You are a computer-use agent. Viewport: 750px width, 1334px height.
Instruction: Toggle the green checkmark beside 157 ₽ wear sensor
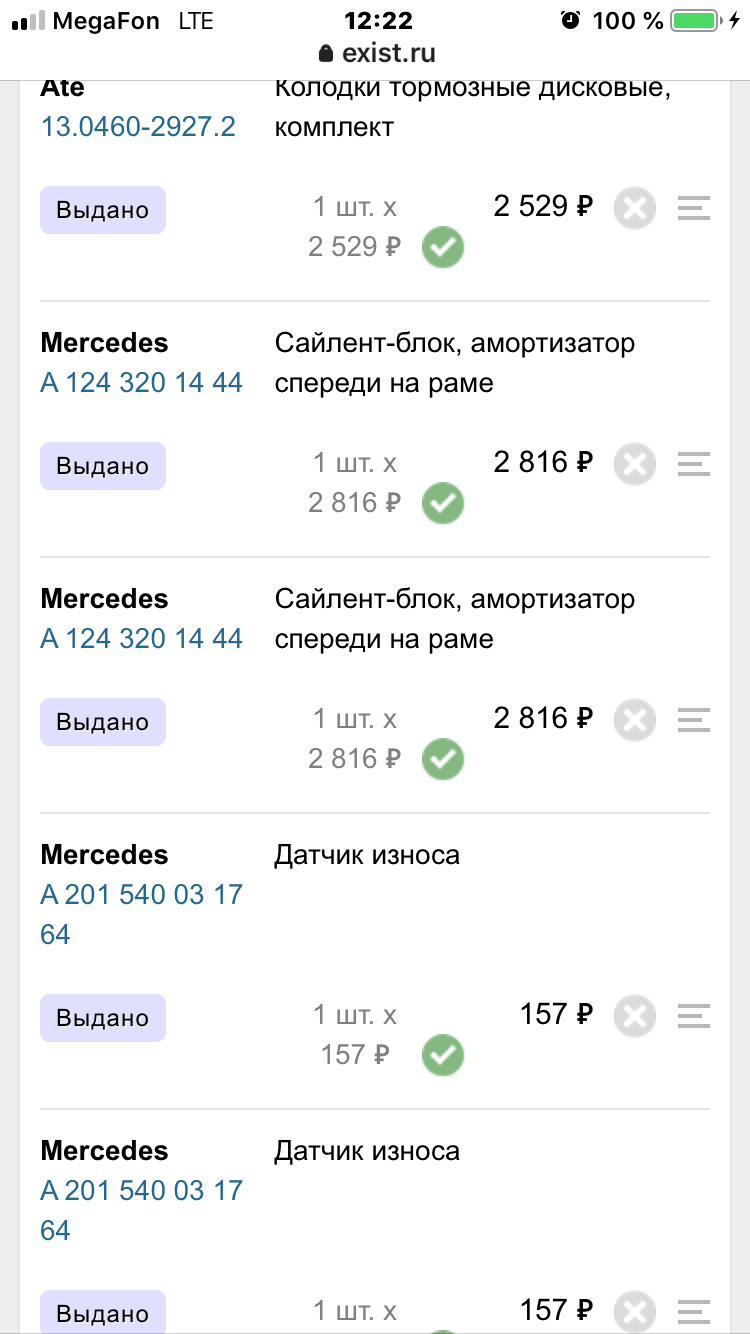click(442, 1055)
